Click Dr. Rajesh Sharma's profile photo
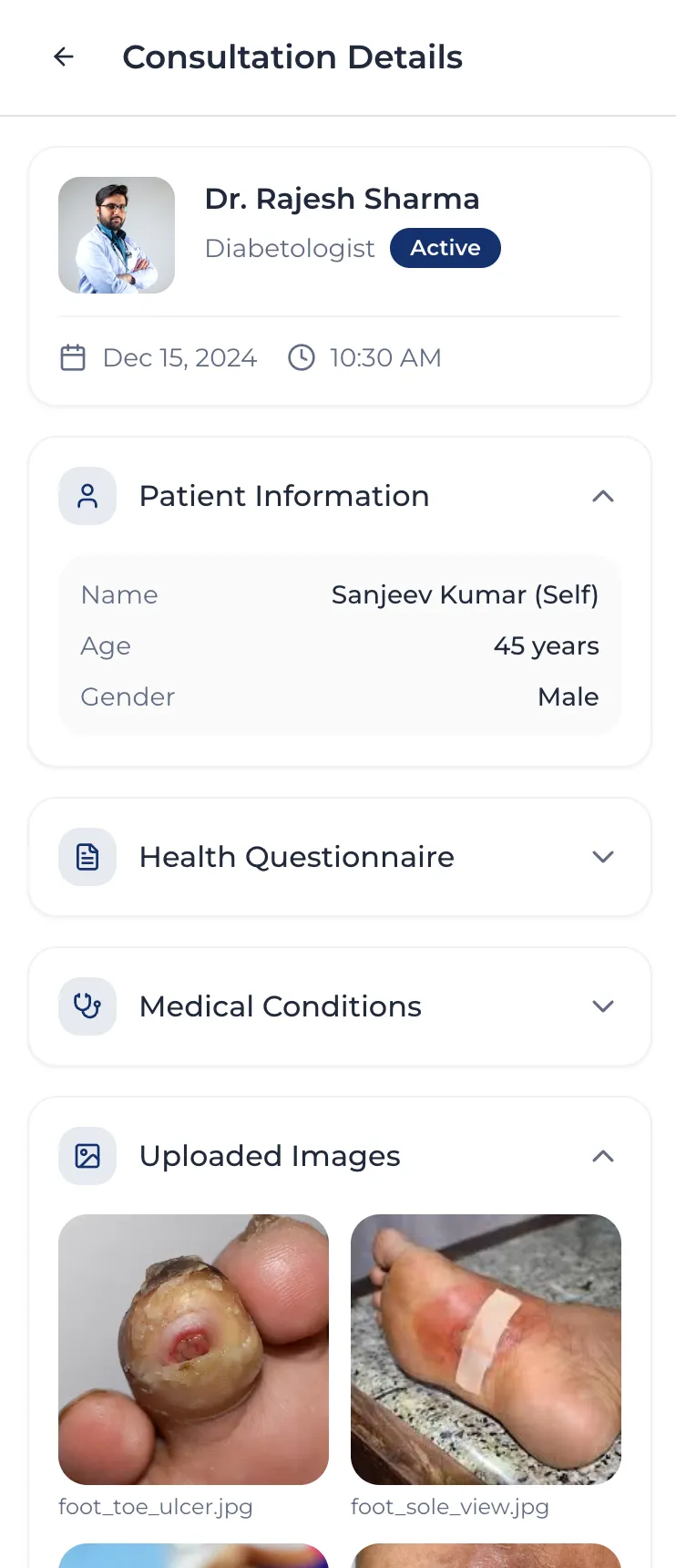The image size is (676, 1568). coord(117,234)
